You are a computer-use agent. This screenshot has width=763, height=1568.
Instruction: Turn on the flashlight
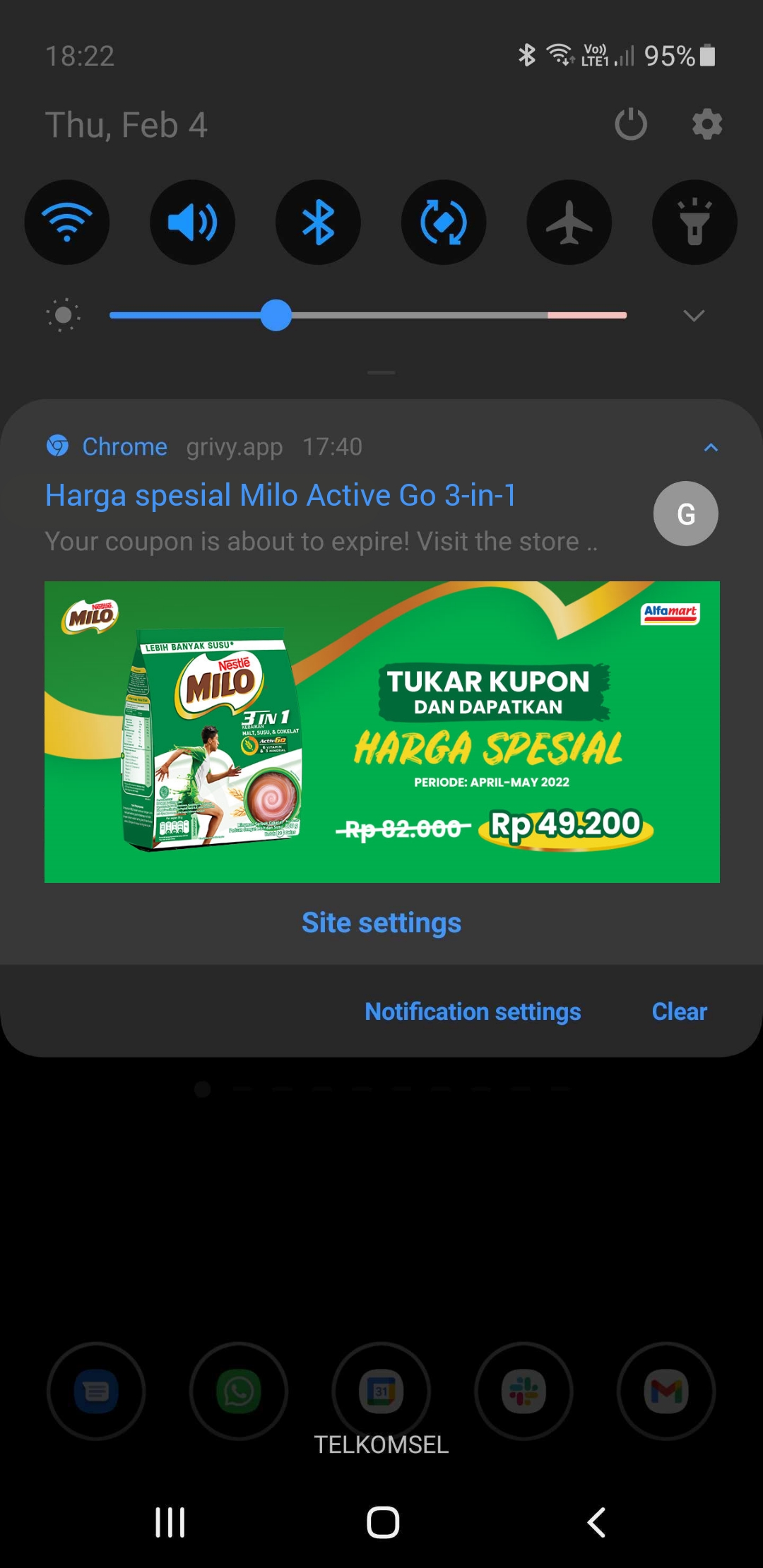point(694,222)
